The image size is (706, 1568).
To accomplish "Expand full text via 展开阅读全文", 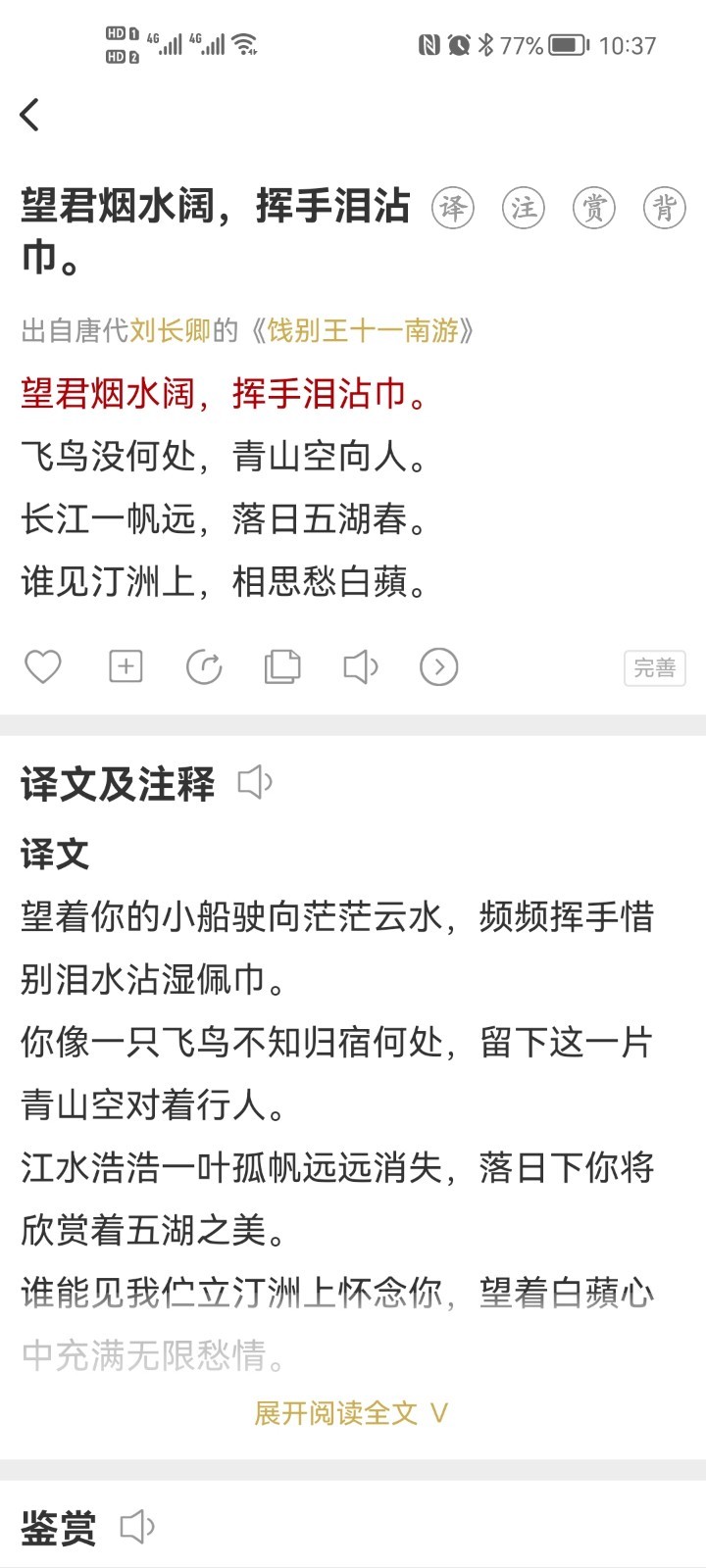I will 351,1413.
